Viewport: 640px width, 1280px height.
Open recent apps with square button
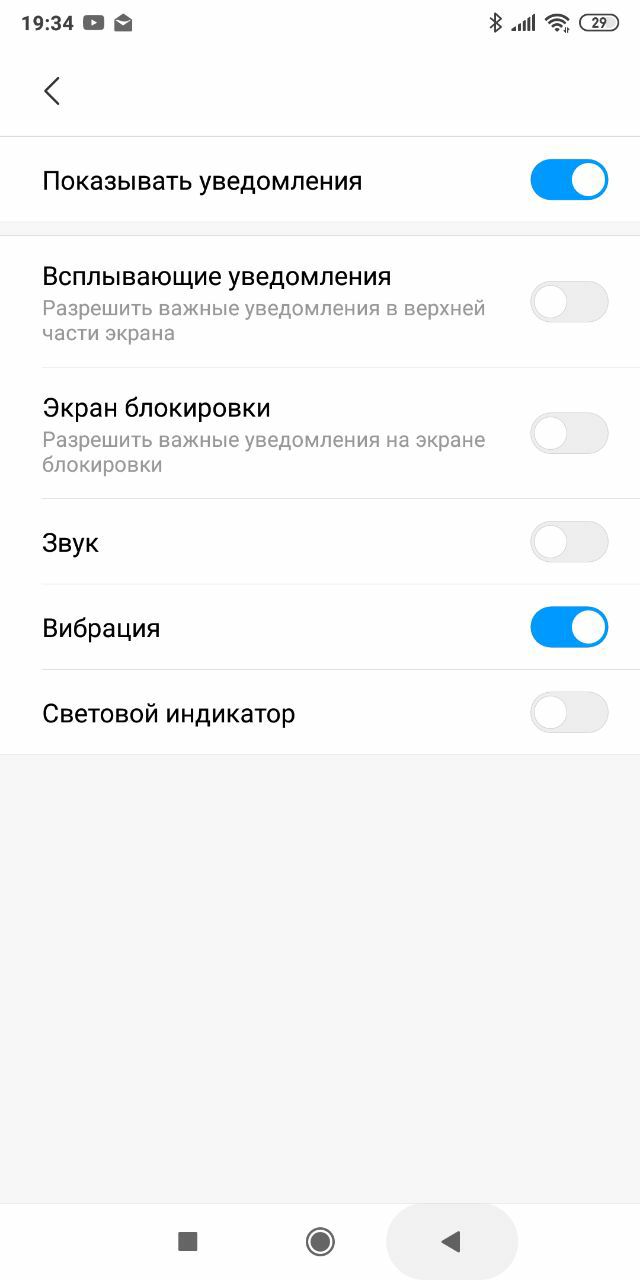coord(187,1241)
